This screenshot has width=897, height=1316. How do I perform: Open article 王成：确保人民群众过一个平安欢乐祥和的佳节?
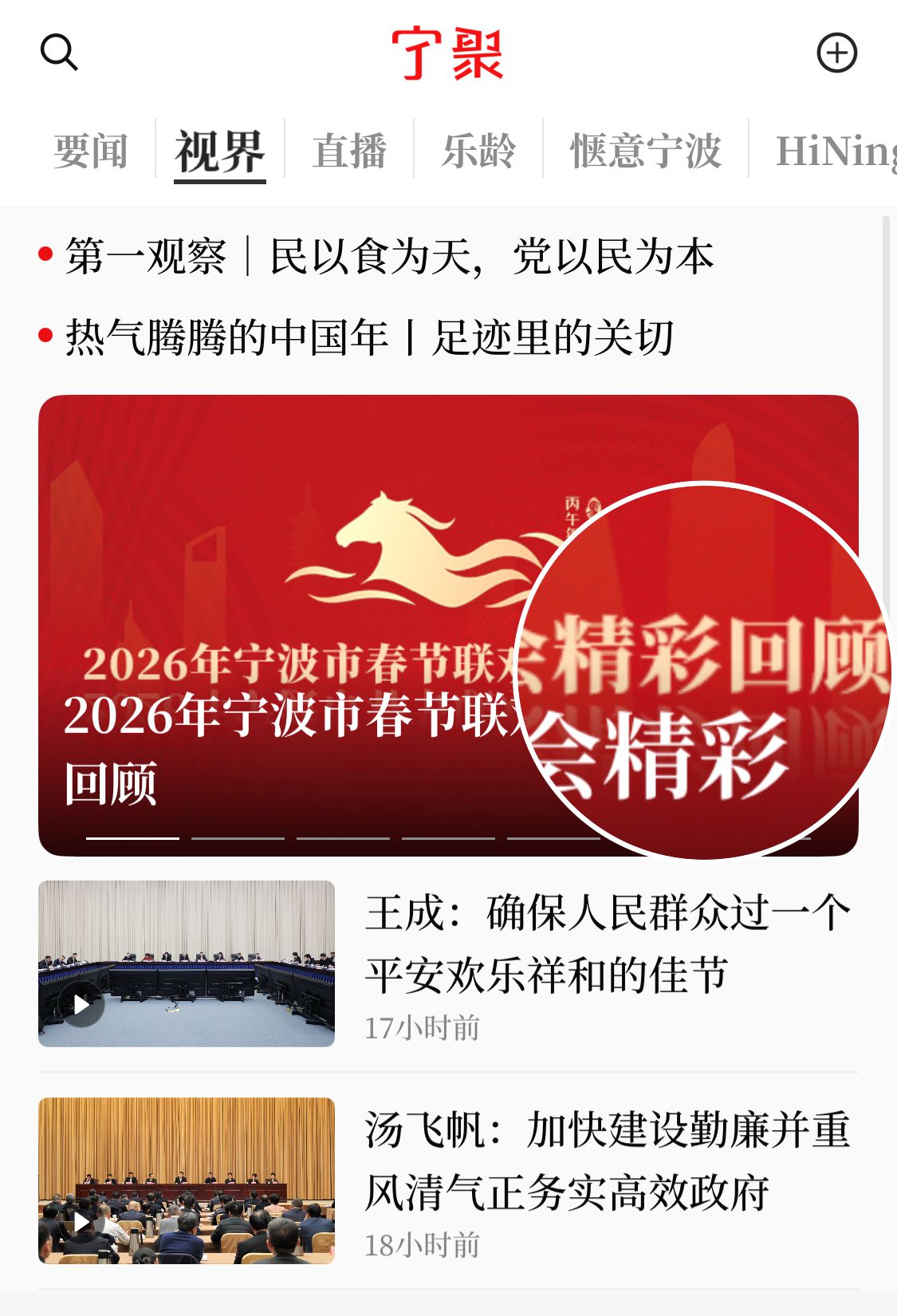click(608, 944)
